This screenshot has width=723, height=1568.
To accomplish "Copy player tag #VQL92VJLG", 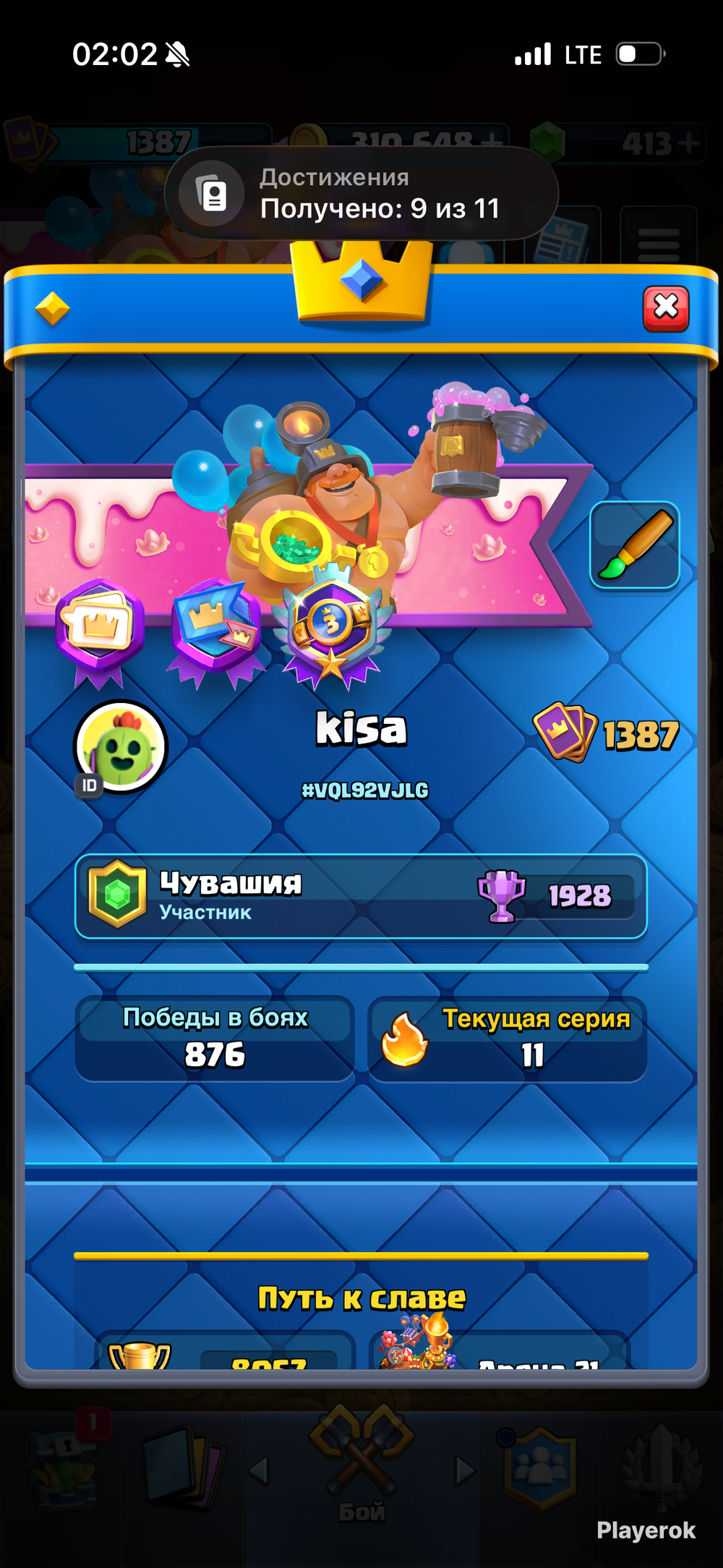I will (365, 791).
